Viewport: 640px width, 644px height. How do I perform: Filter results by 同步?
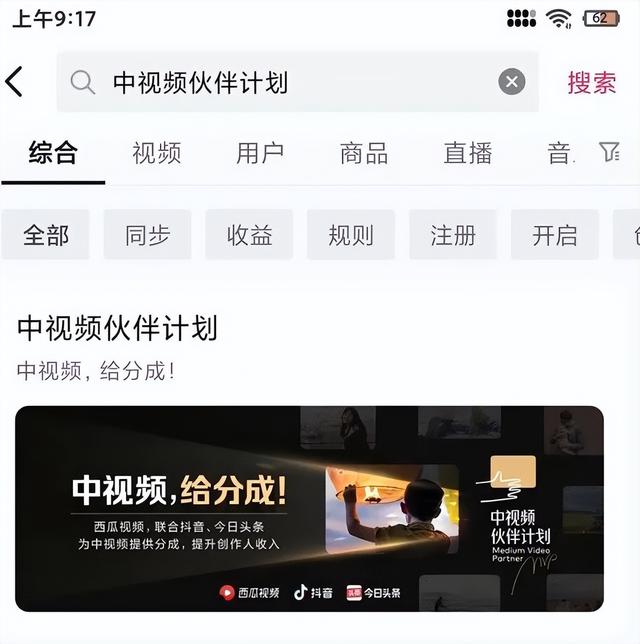point(148,235)
